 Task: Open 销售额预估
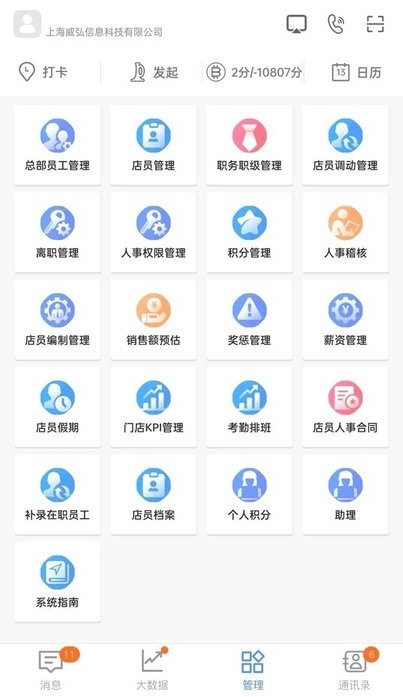click(x=153, y=319)
